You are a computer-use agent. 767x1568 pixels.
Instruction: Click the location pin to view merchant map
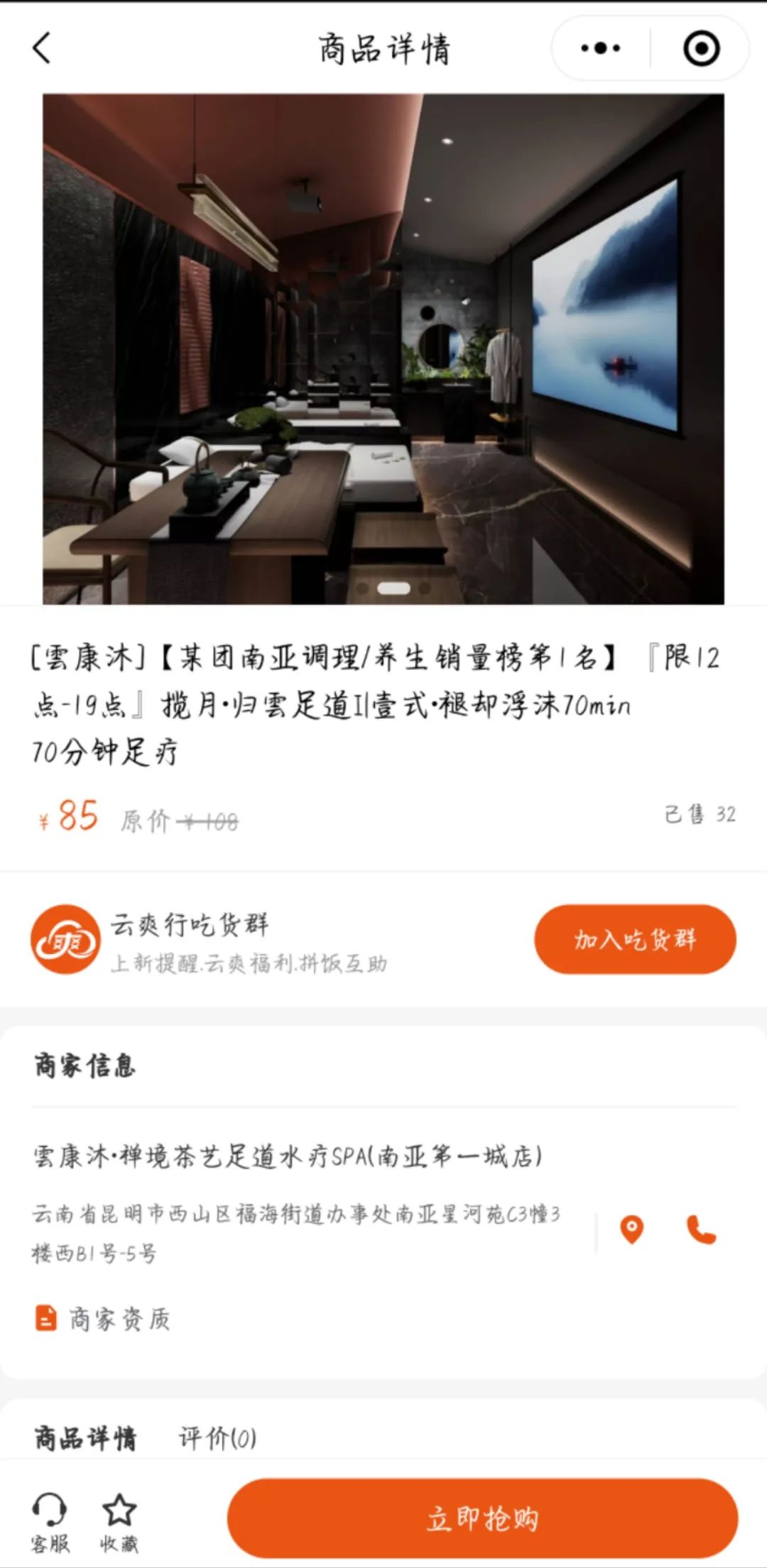(631, 1230)
